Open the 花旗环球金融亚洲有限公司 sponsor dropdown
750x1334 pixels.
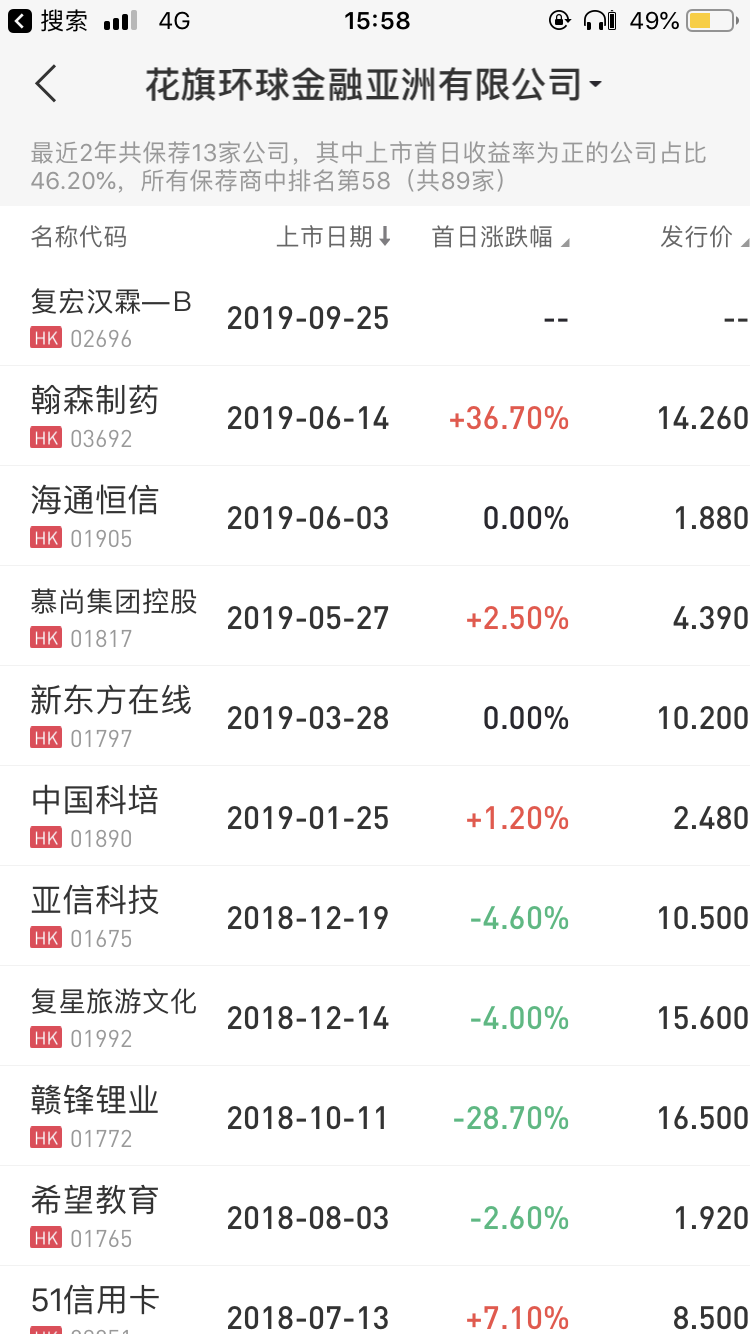click(x=374, y=85)
